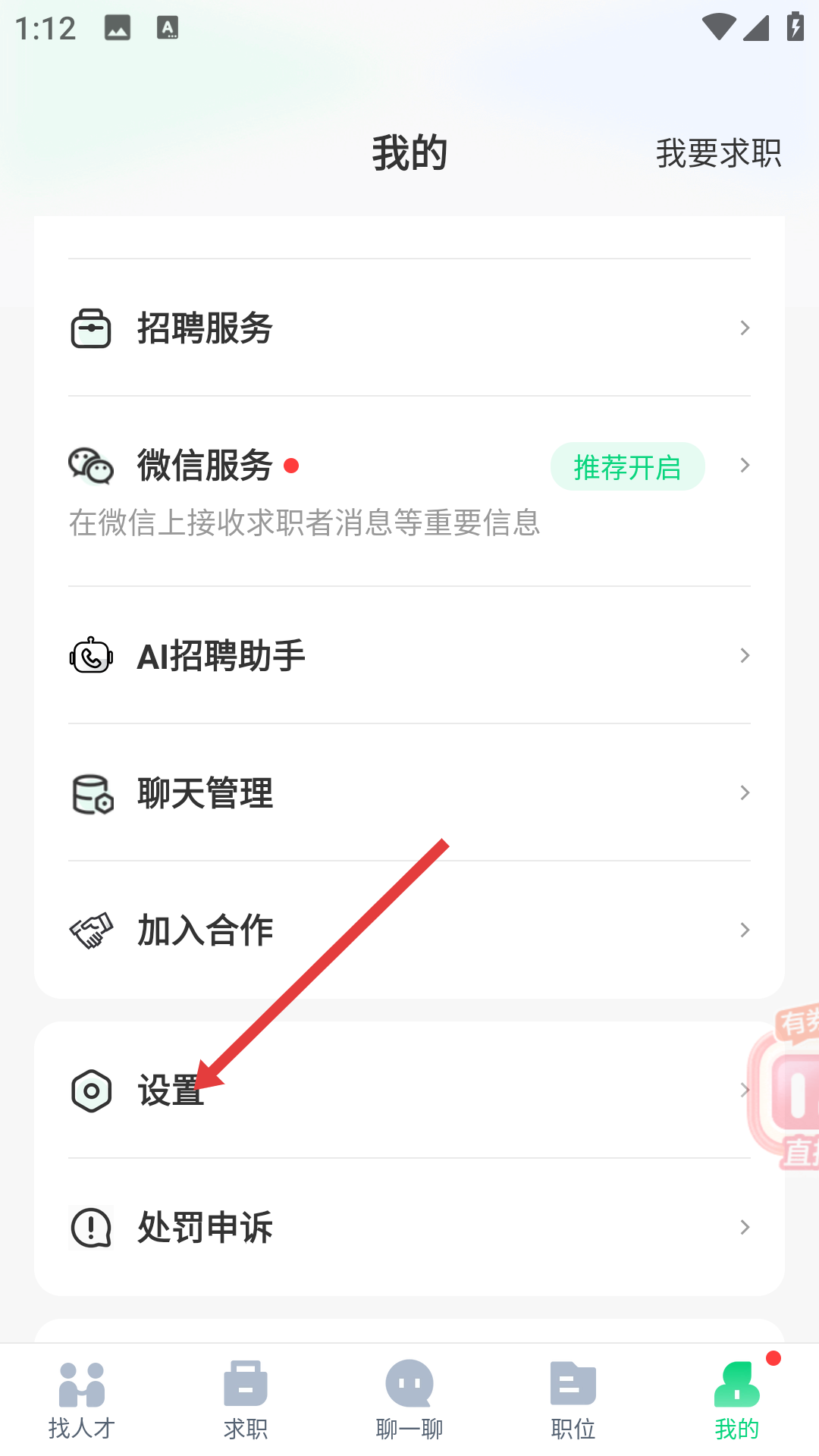Switch to the 职位 tab
Screen dimensions: 819x1456
(573, 1400)
